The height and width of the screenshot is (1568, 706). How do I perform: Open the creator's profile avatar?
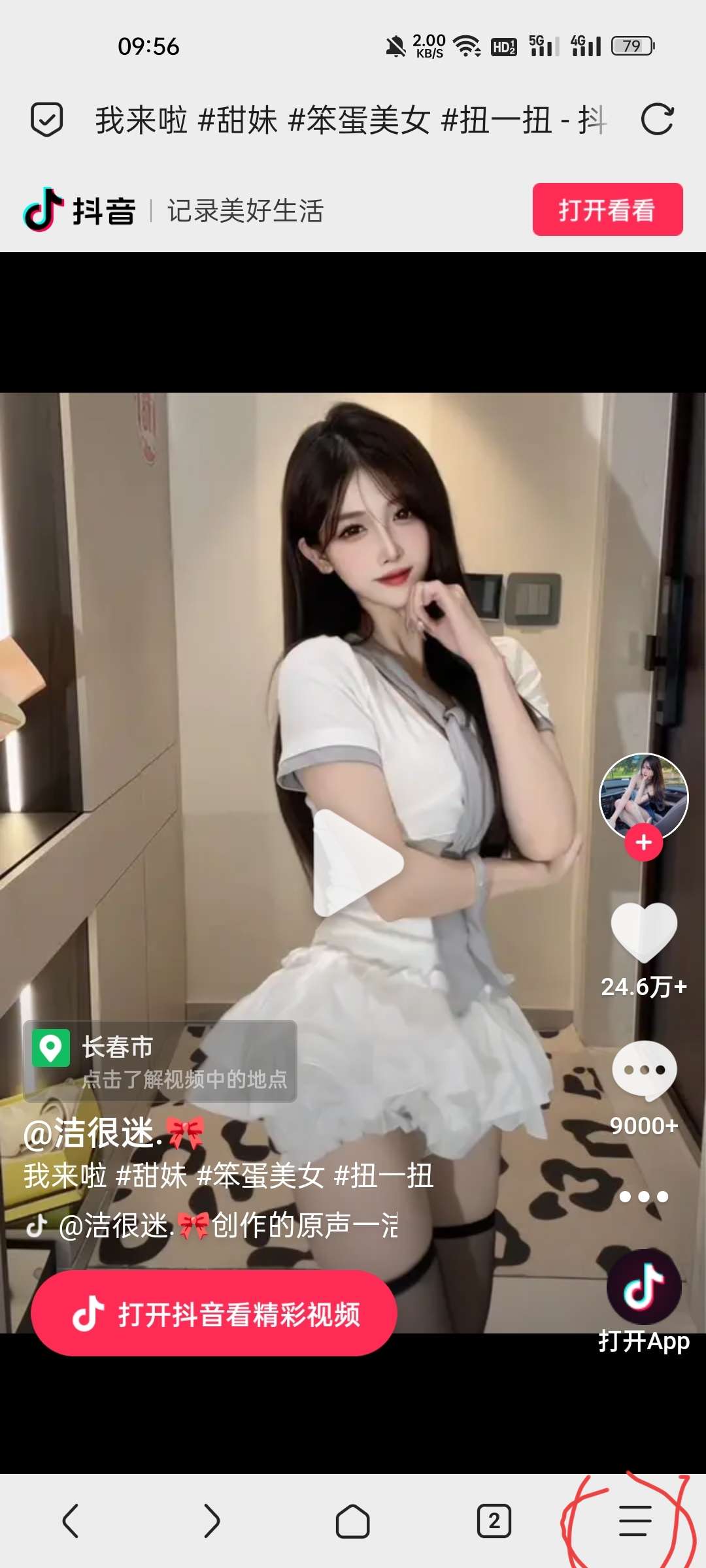643,796
